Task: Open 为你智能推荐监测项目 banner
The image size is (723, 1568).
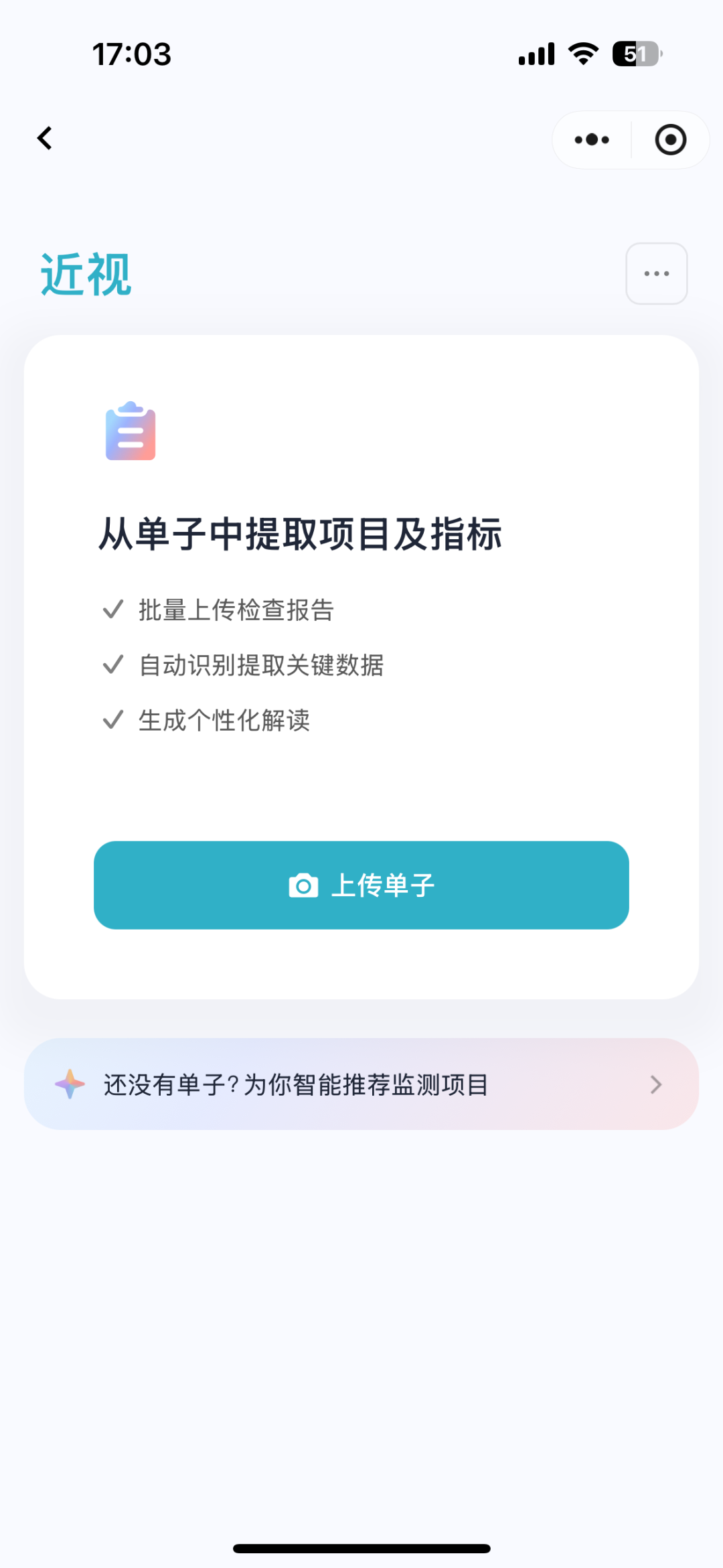Action: pyautogui.click(x=361, y=1084)
